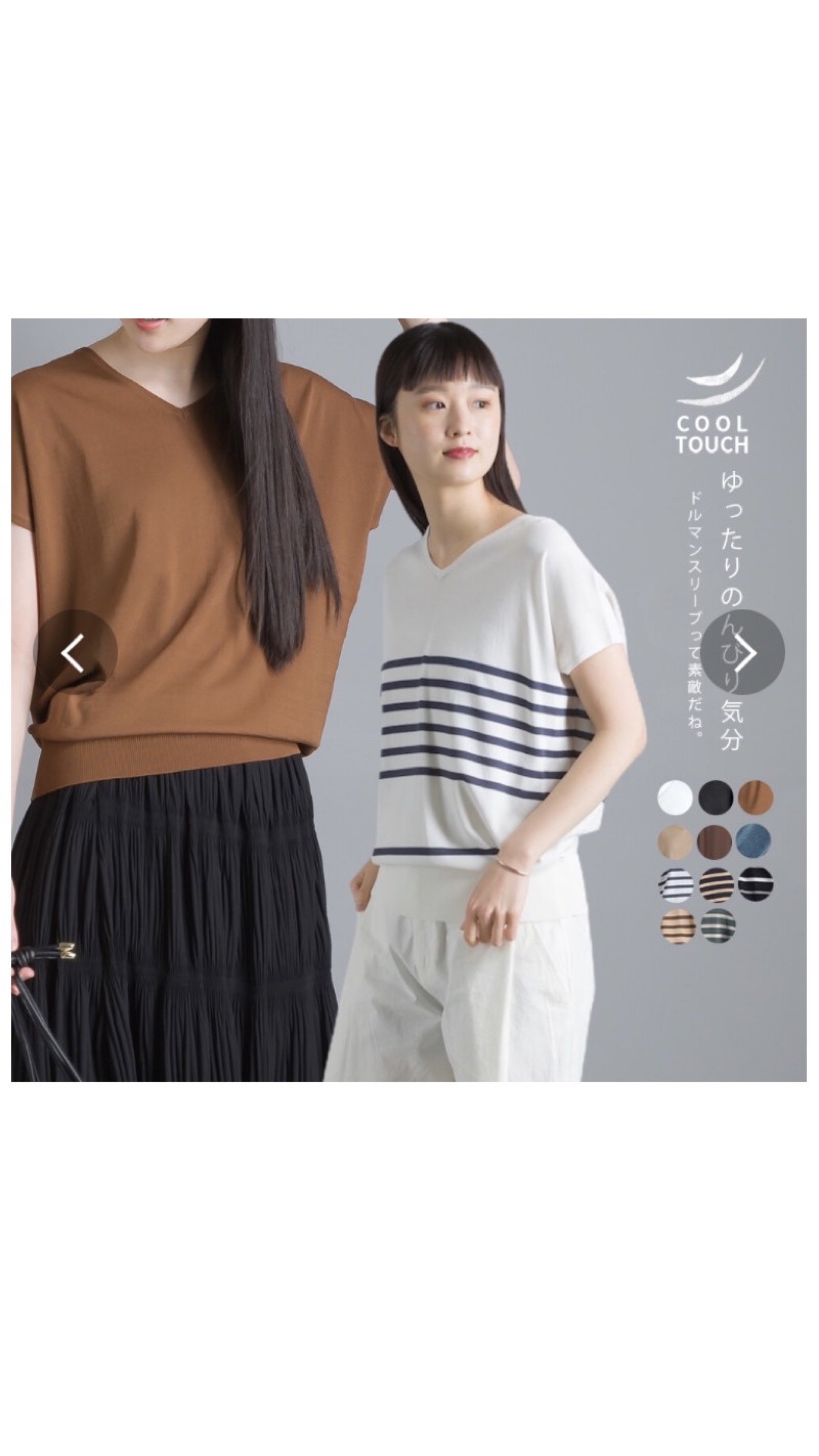
Task: Show the next product image
Action: click(x=746, y=654)
